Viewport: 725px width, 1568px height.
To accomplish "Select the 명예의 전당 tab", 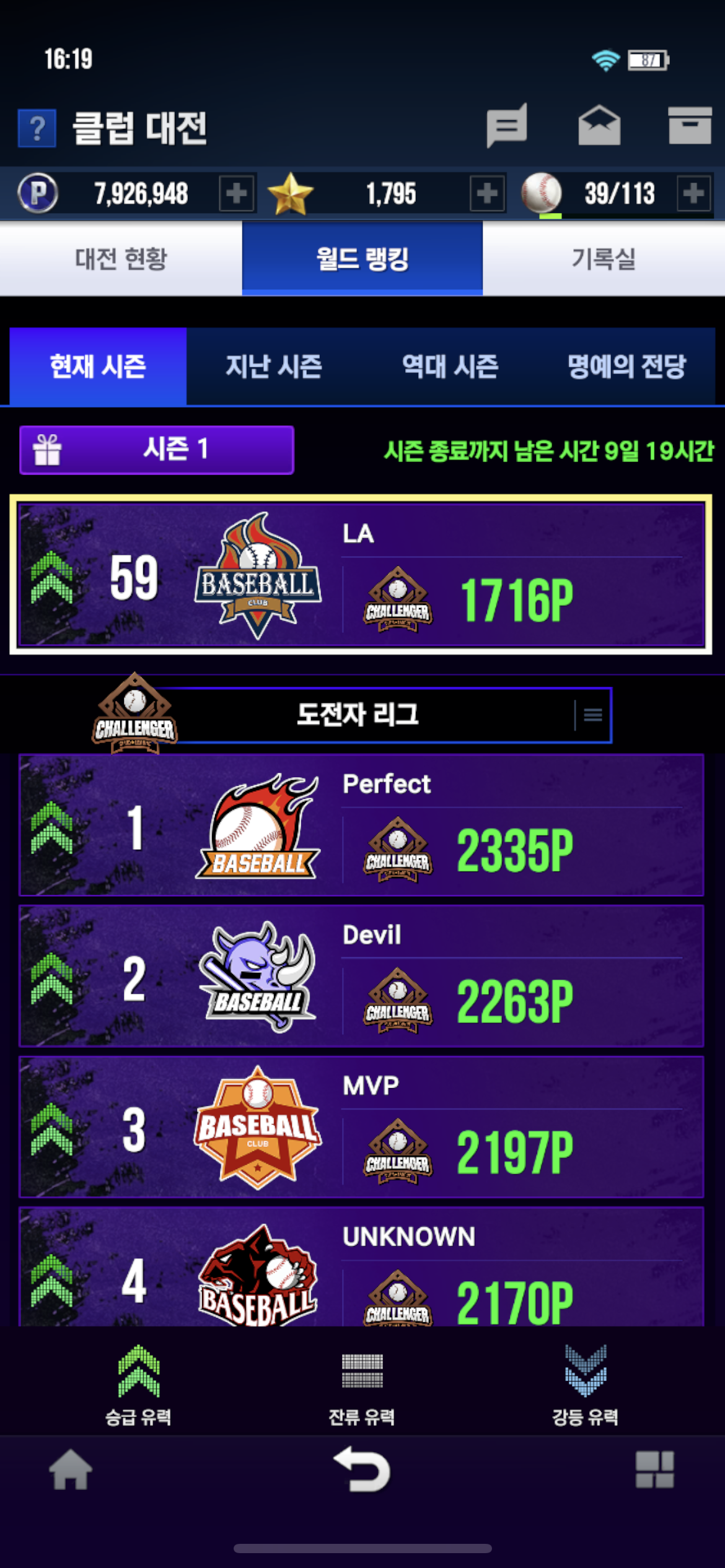I will (626, 367).
